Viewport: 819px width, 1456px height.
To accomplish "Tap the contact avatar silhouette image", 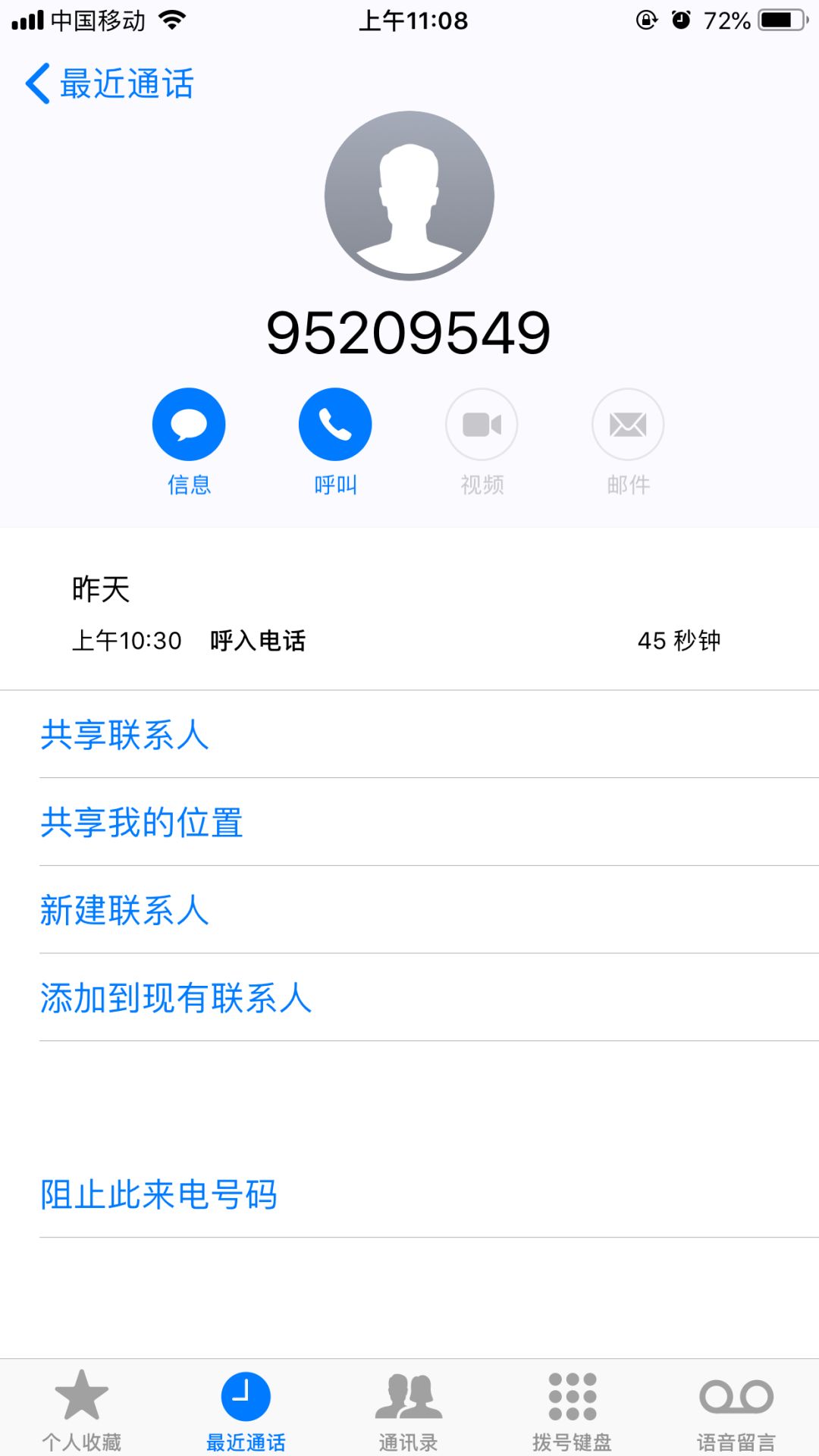I will (409, 196).
